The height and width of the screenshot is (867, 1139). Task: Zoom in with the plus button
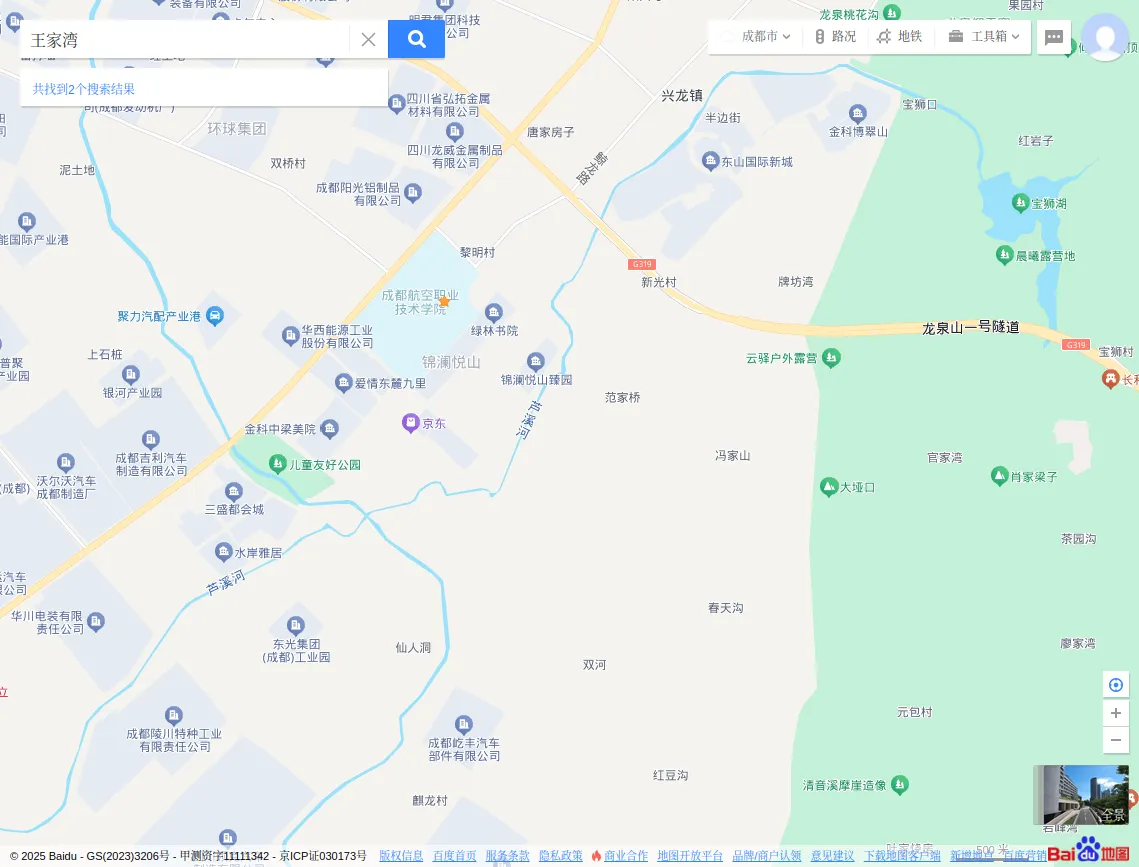click(x=1116, y=713)
